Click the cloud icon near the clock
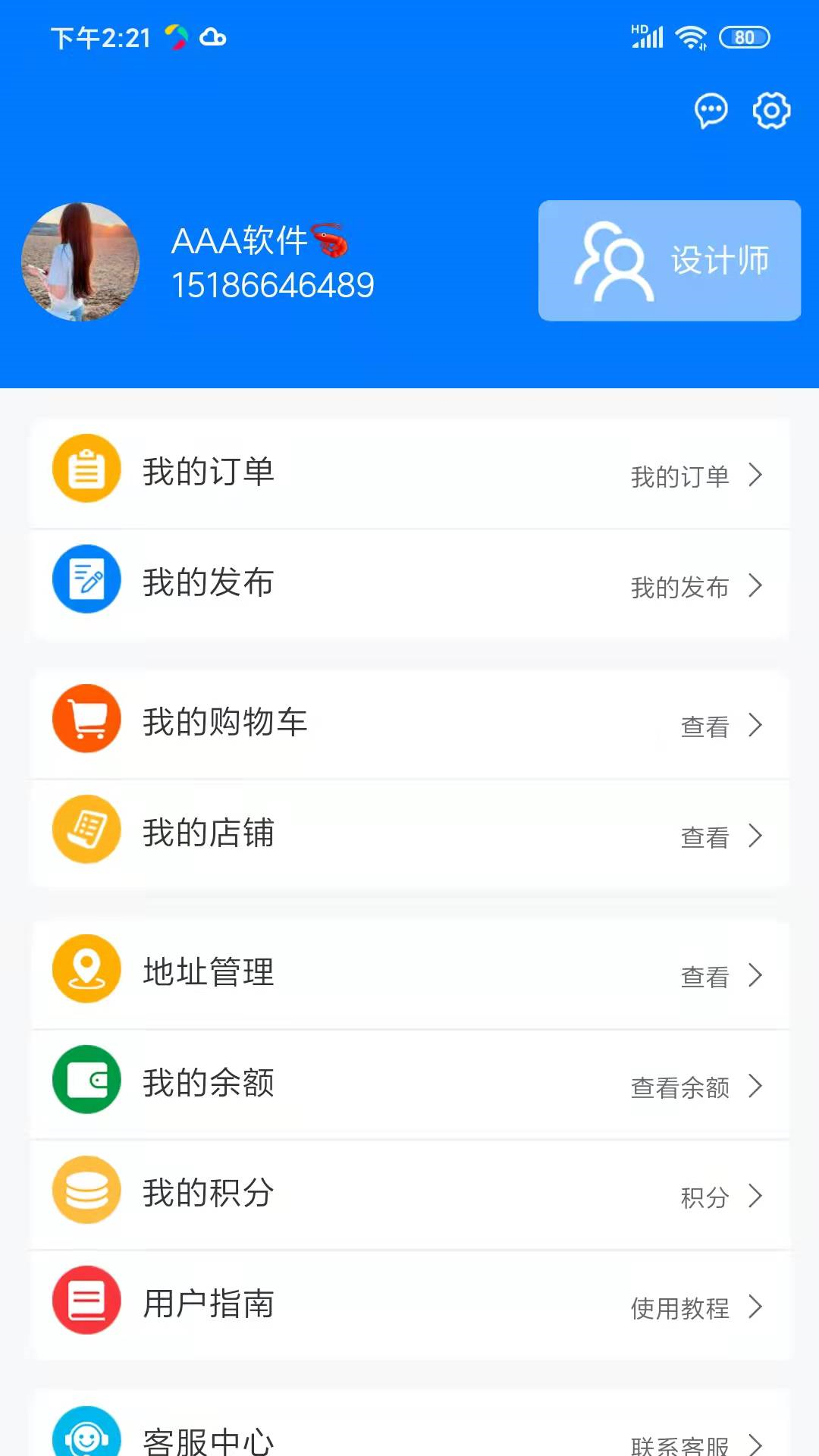The width and height of the screenshot is (819, 1456). pos(215,38)
